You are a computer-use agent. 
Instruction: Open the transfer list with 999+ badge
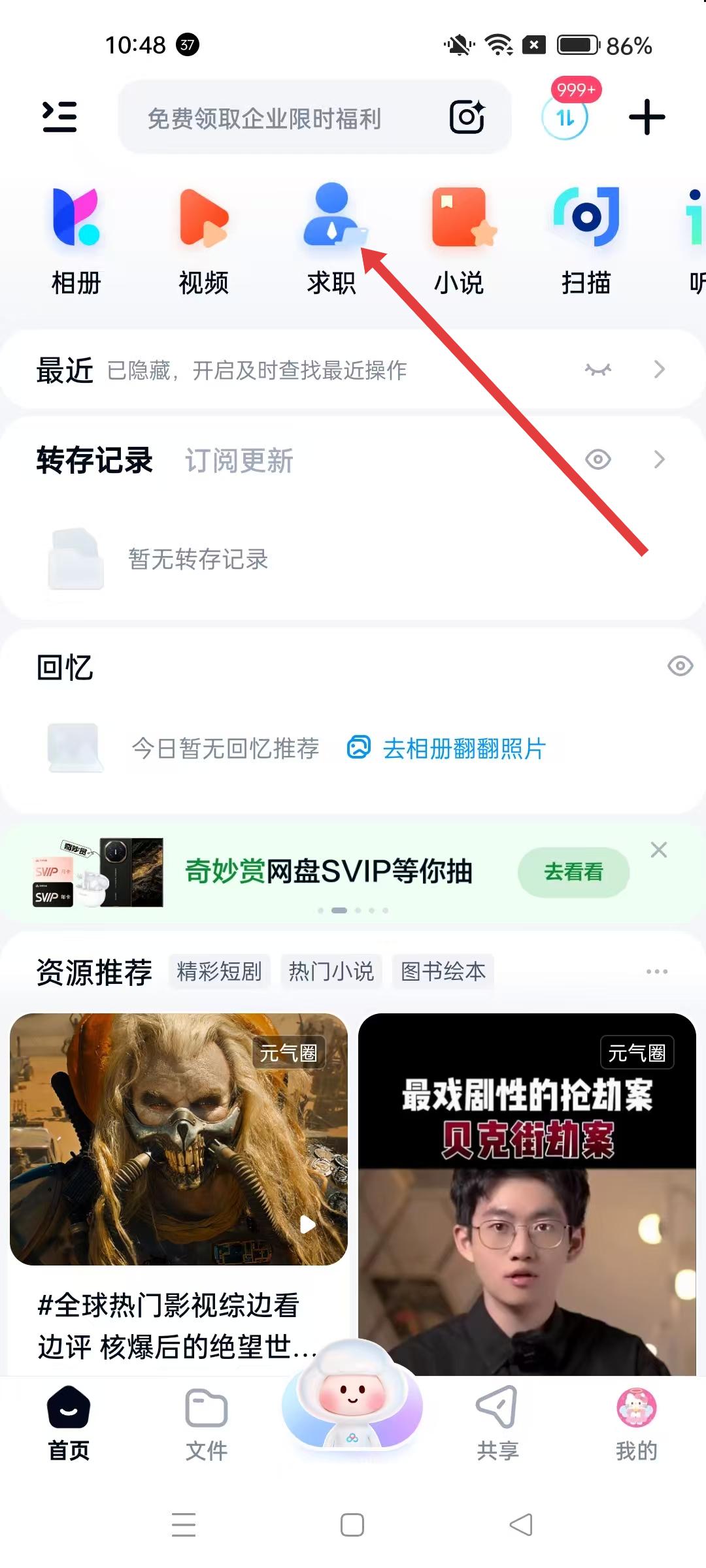coord(565,117)
